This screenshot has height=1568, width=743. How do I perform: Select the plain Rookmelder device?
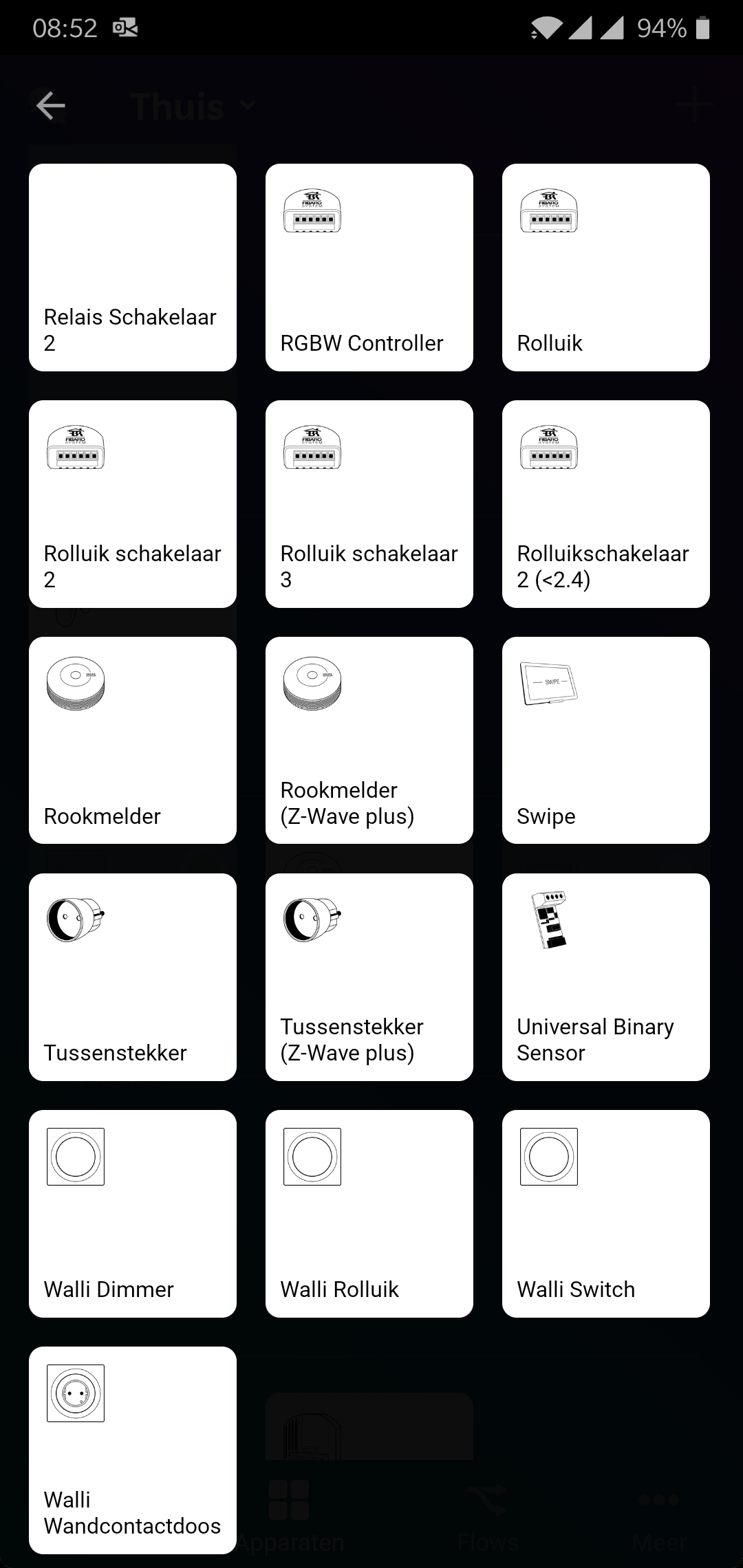click(133, 741)
